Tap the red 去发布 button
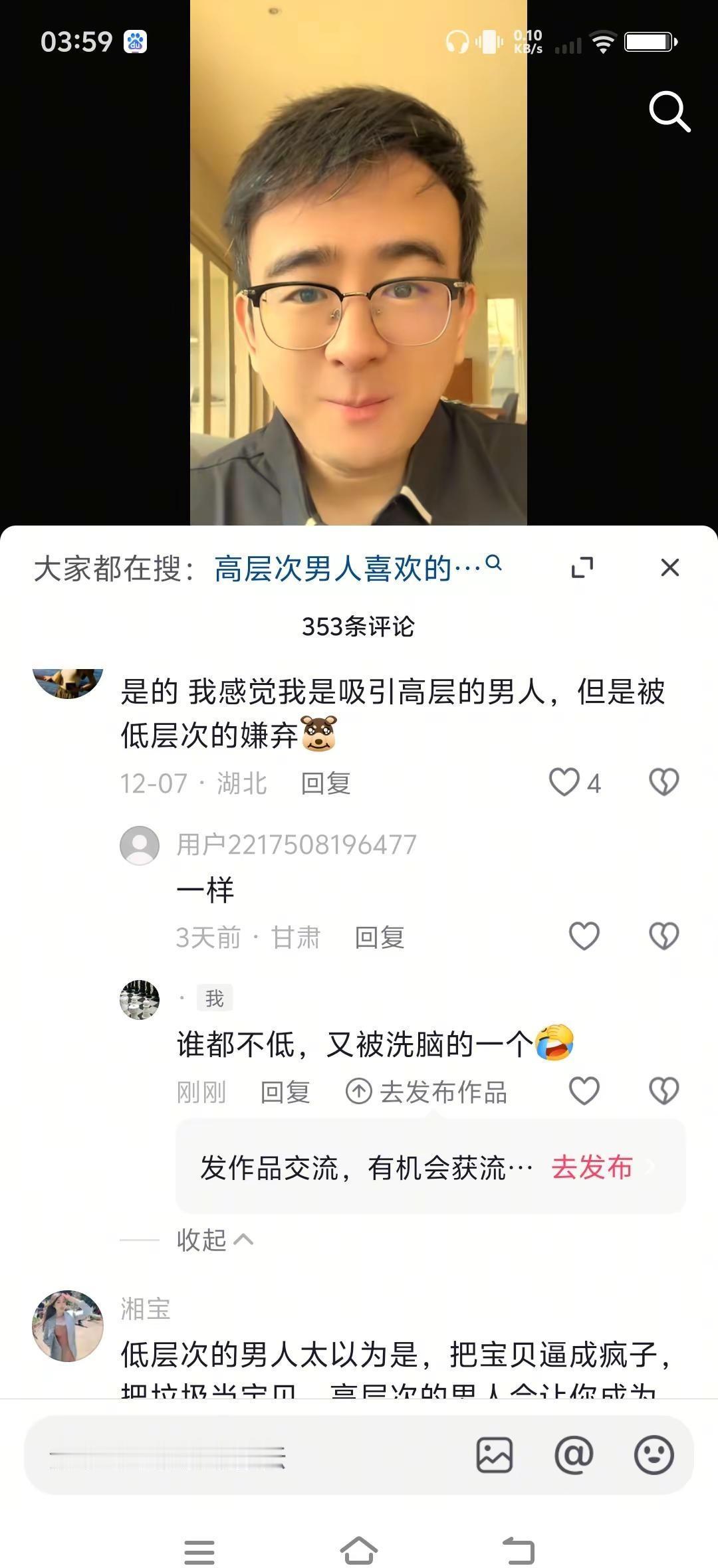 click(590, 1166)
